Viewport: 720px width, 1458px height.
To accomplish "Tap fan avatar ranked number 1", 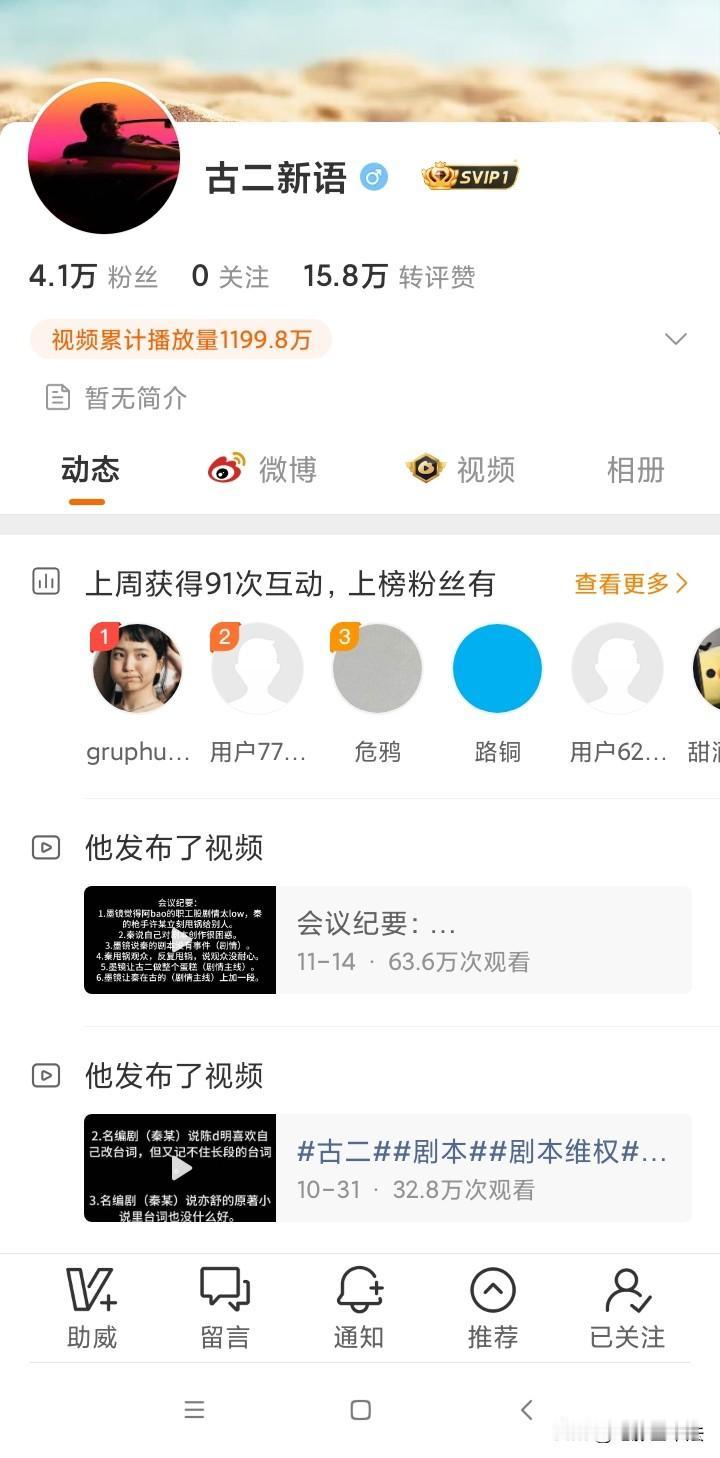I will [x=137, y=668].
